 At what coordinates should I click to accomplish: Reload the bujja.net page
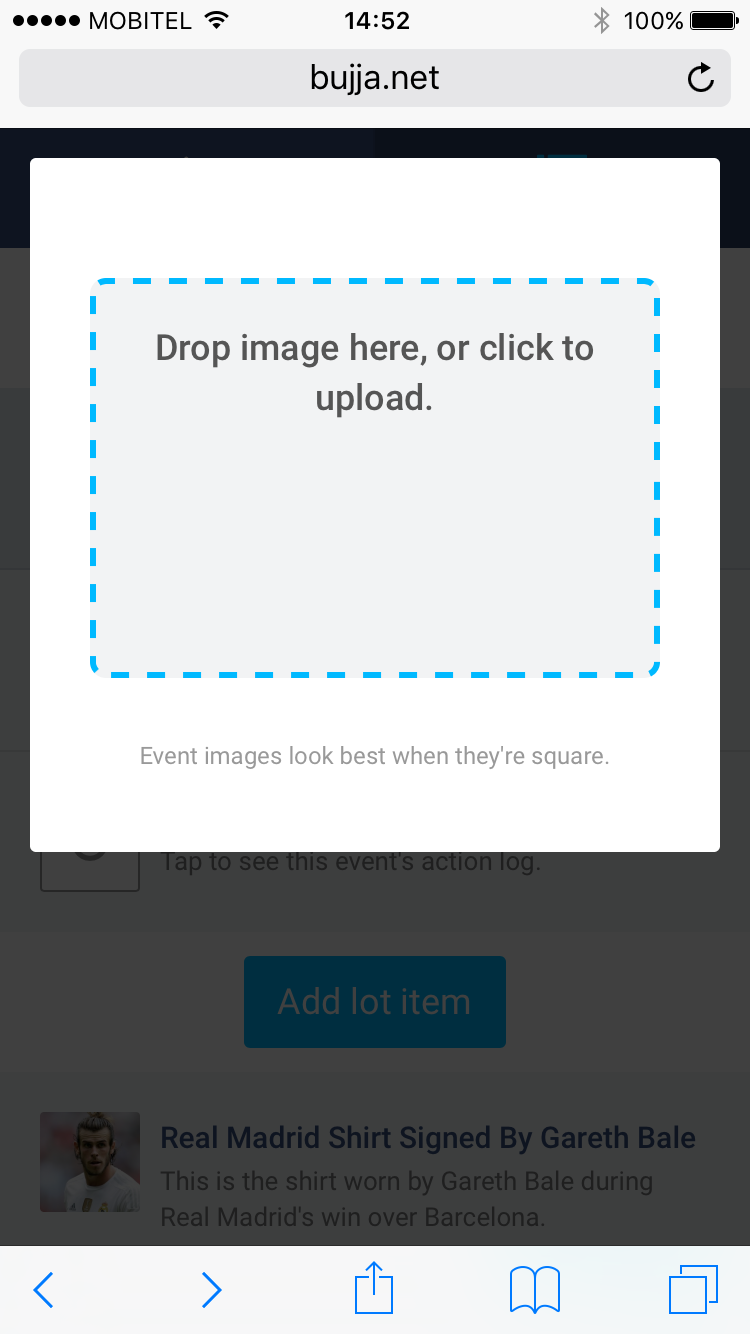(701, 78)
